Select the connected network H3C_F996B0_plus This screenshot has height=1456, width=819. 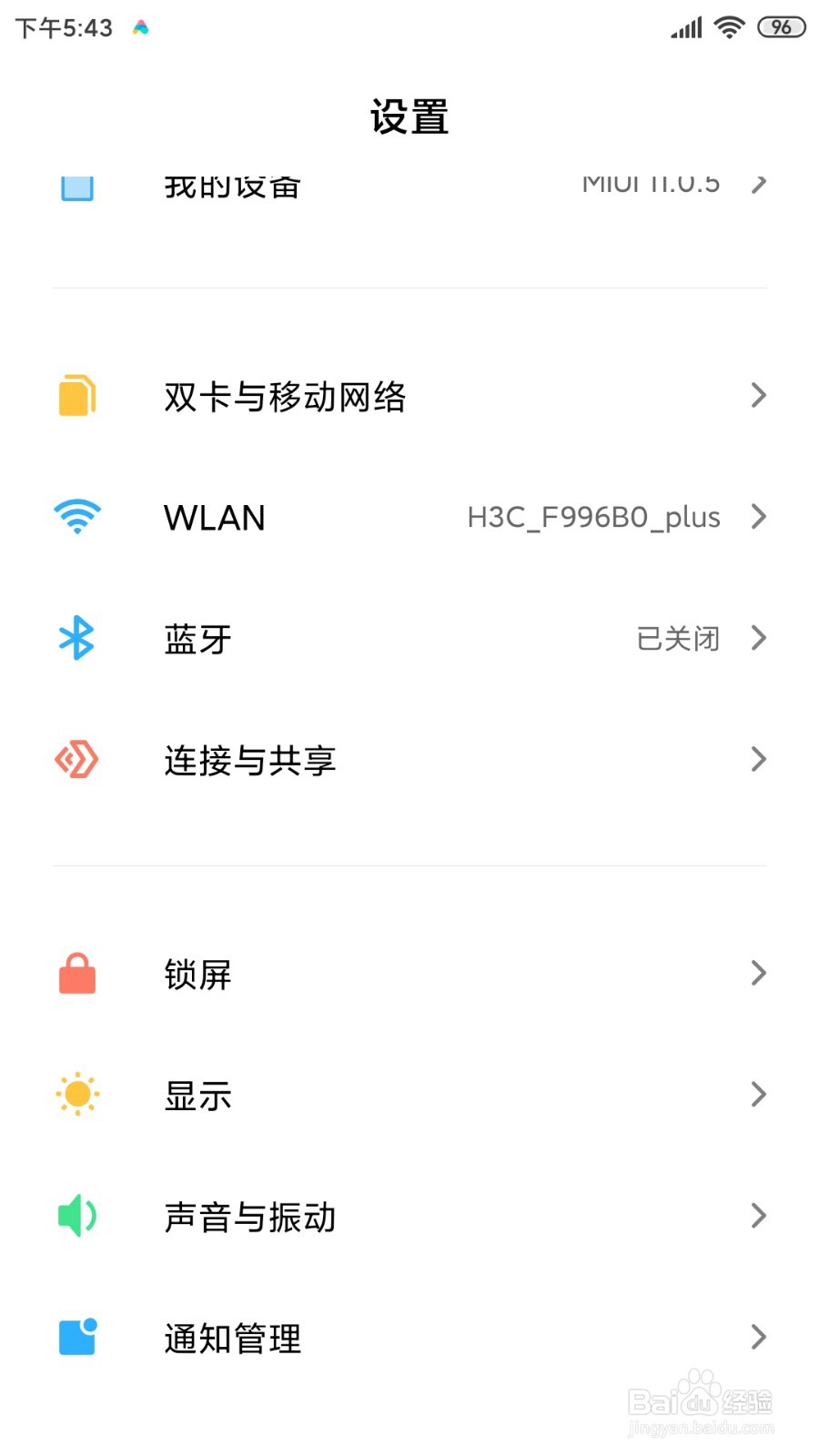coord(592,517)
